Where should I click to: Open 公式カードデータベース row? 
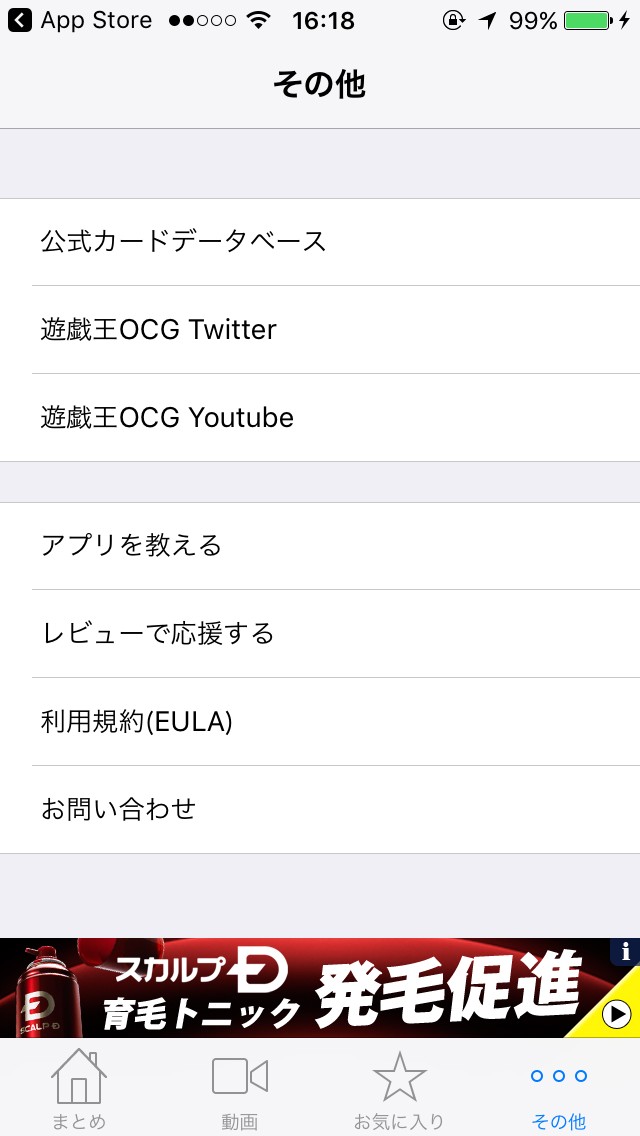(x=320, y=242)
